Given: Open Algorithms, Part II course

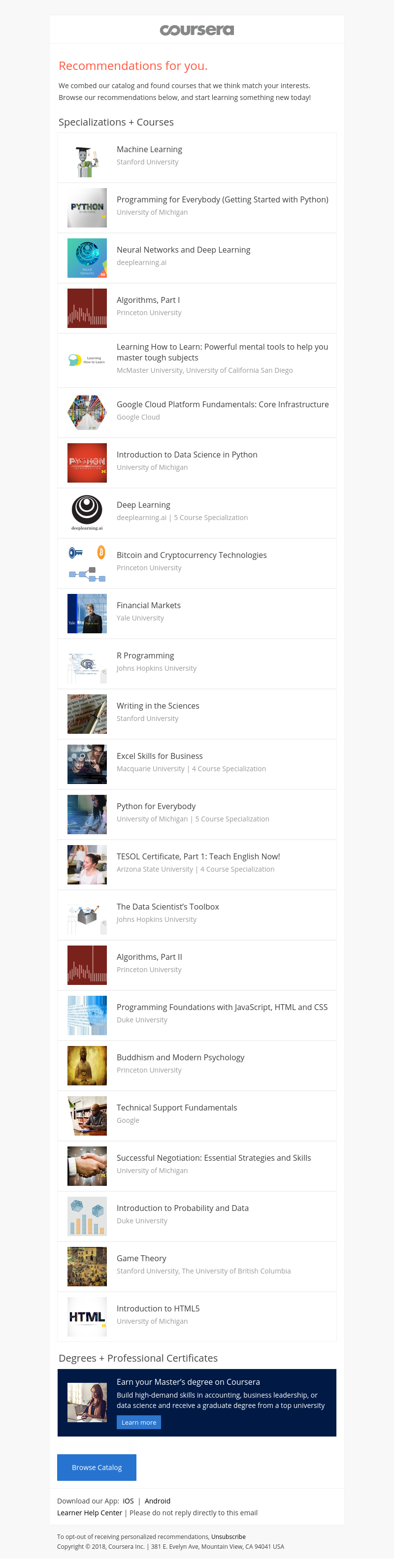Looking at the screenshot, I should [x=149, y=957].
